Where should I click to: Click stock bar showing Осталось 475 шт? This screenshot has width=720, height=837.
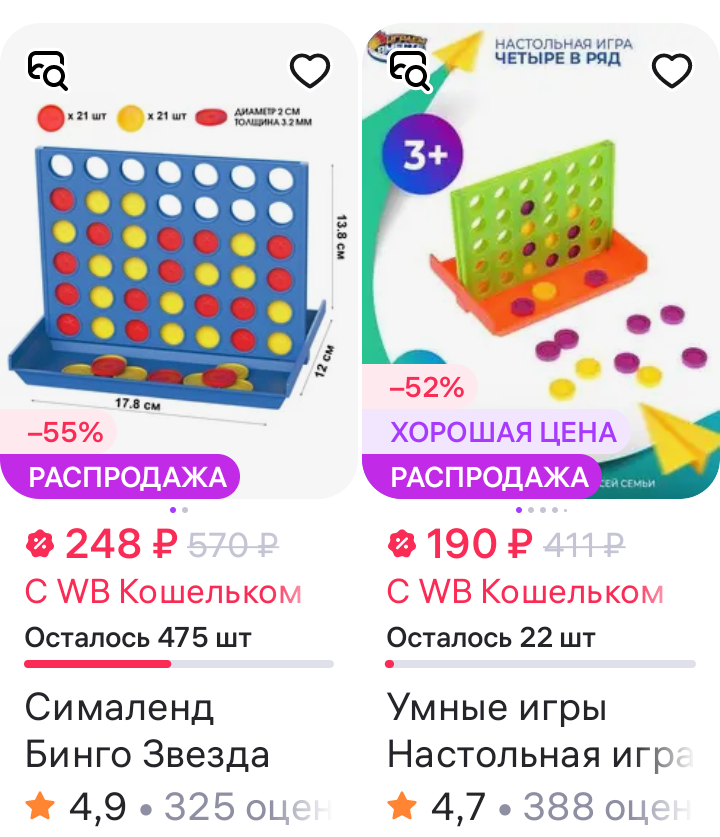tap(178, 663)
